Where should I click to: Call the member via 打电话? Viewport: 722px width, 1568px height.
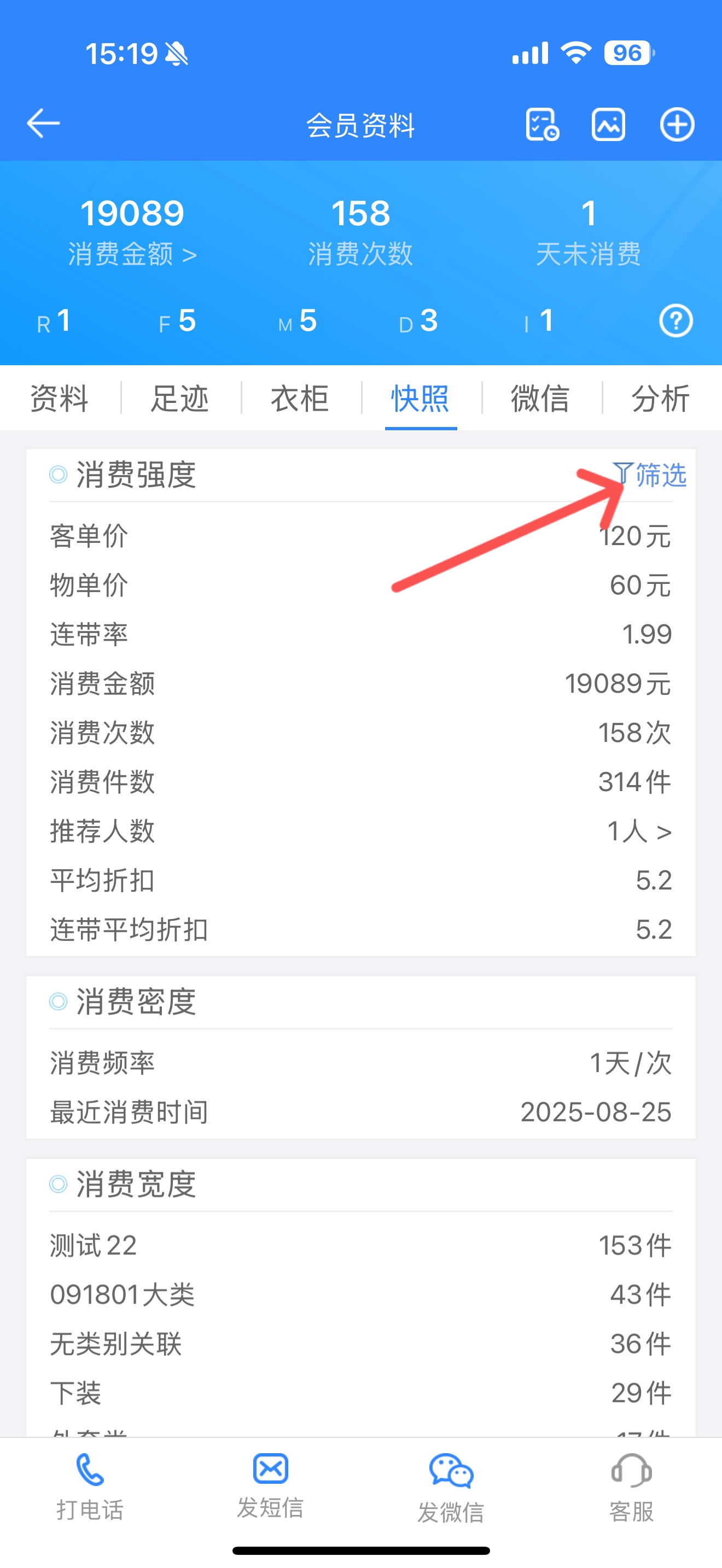click(x=90, y=1487)
